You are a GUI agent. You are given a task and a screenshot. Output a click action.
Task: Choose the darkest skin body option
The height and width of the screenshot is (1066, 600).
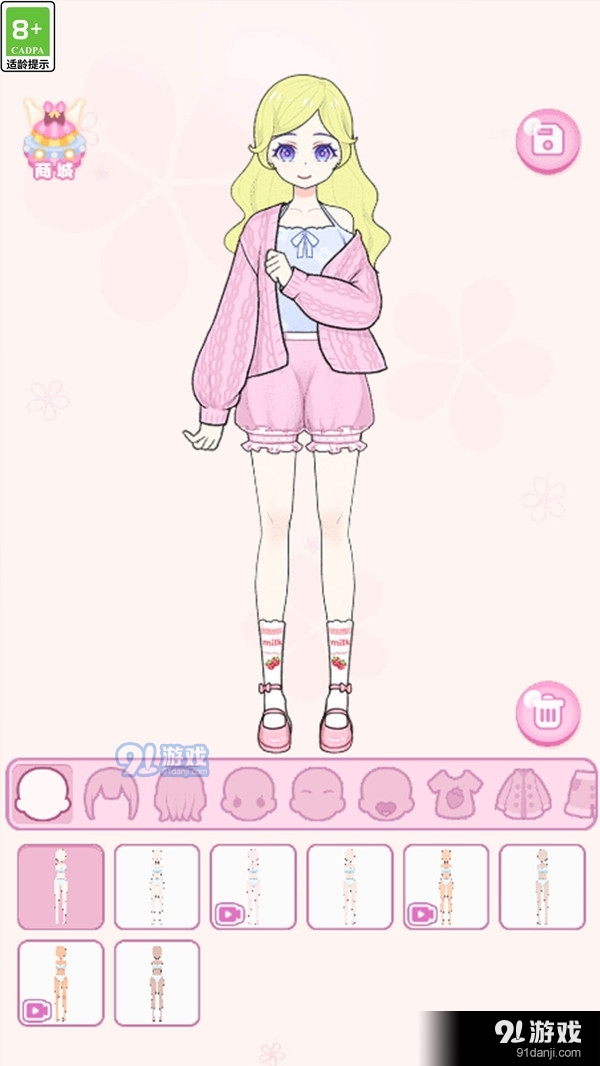tap(157, 982)
